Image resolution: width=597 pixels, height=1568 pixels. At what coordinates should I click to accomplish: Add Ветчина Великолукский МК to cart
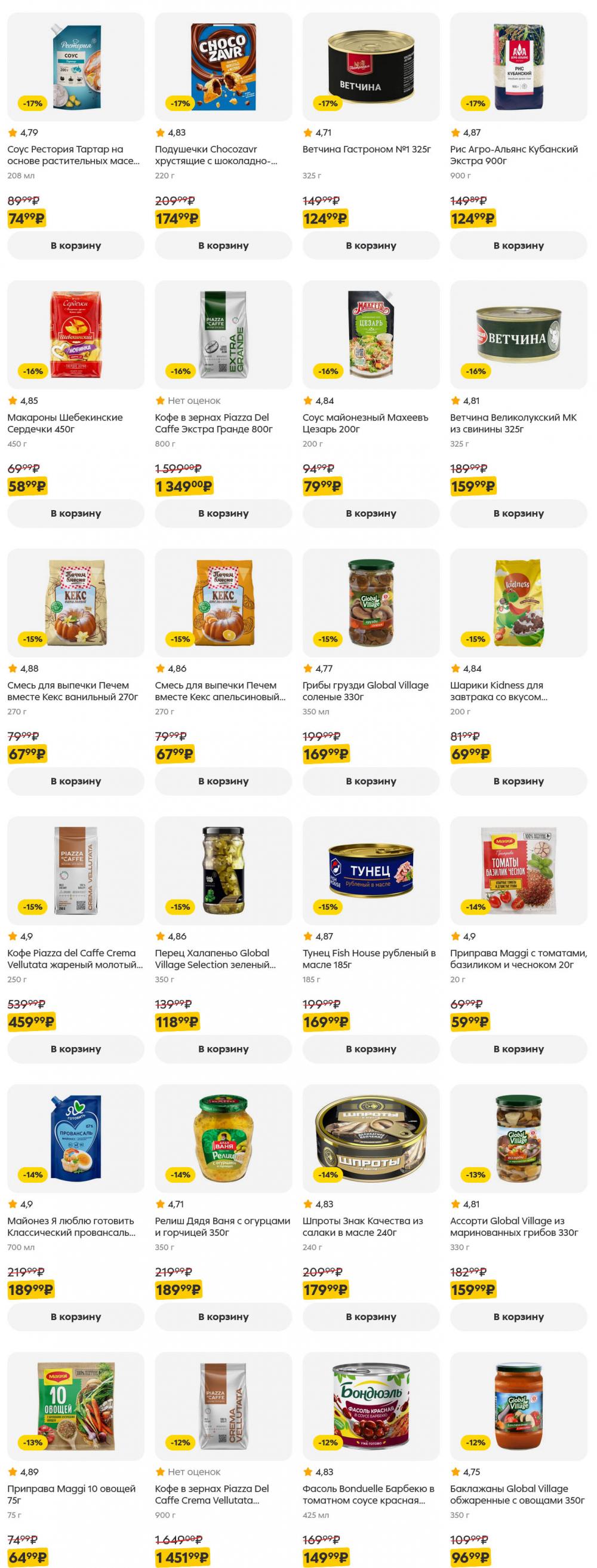click(518, 513)
